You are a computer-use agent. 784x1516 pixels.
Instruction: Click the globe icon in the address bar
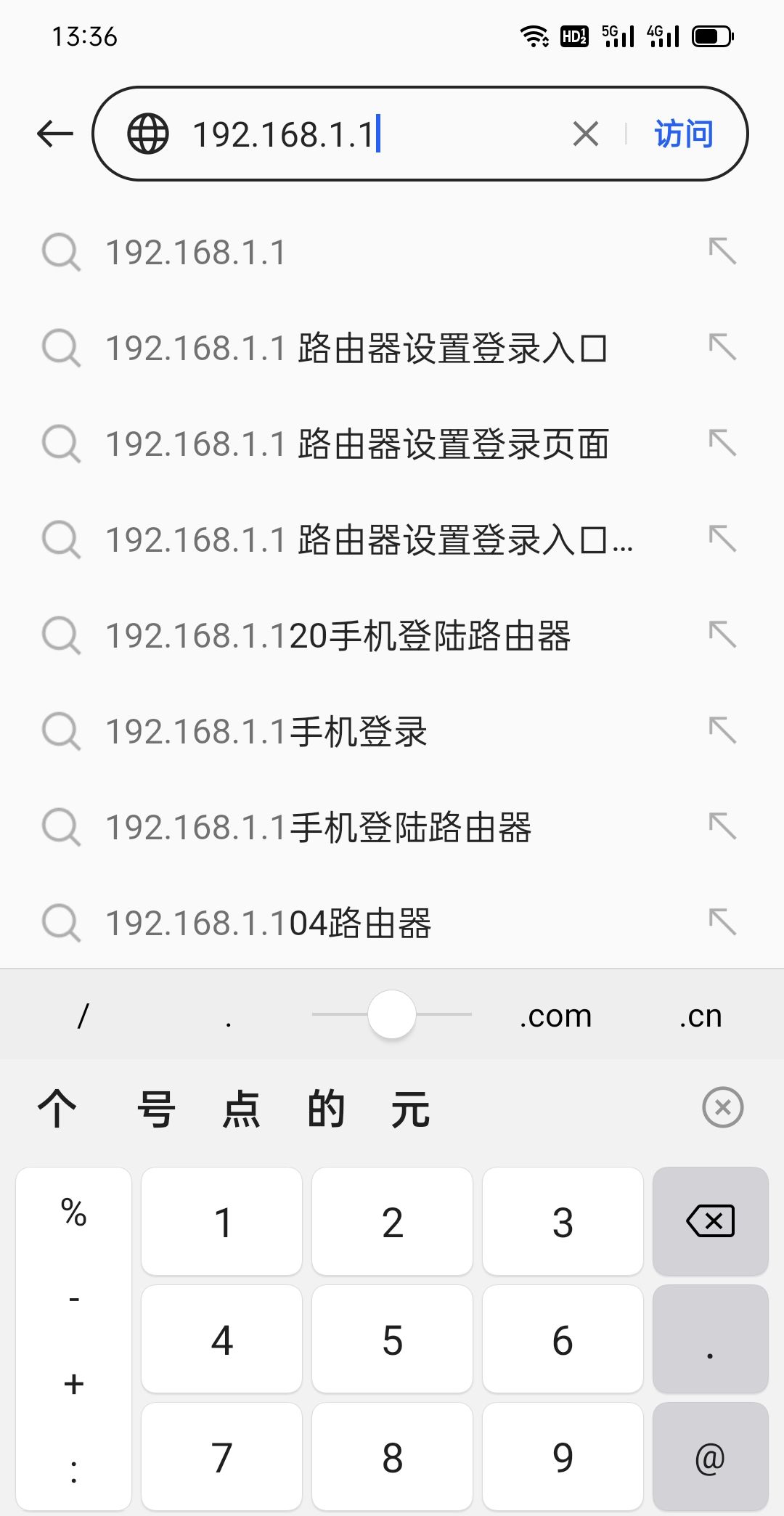tap(150, 133)
